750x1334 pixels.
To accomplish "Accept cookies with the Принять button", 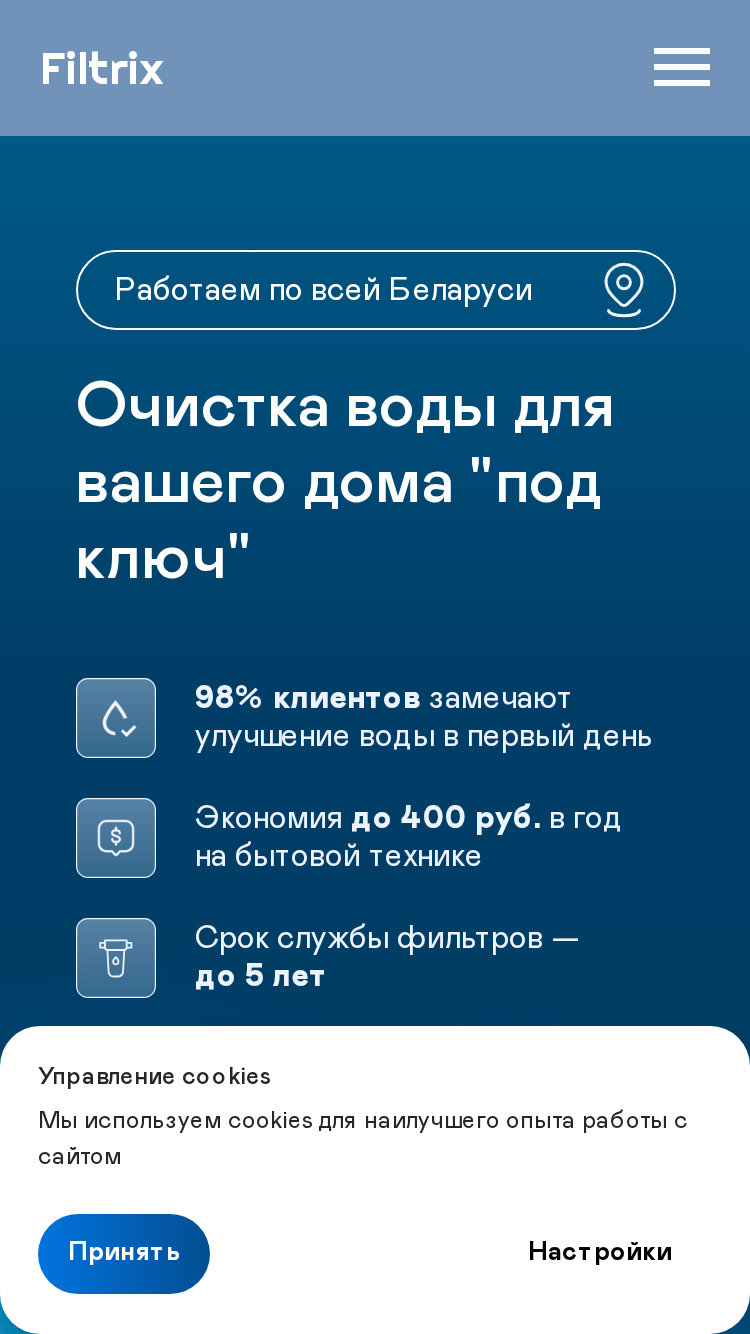I will pyautogui.click(x=124, y=1253).
